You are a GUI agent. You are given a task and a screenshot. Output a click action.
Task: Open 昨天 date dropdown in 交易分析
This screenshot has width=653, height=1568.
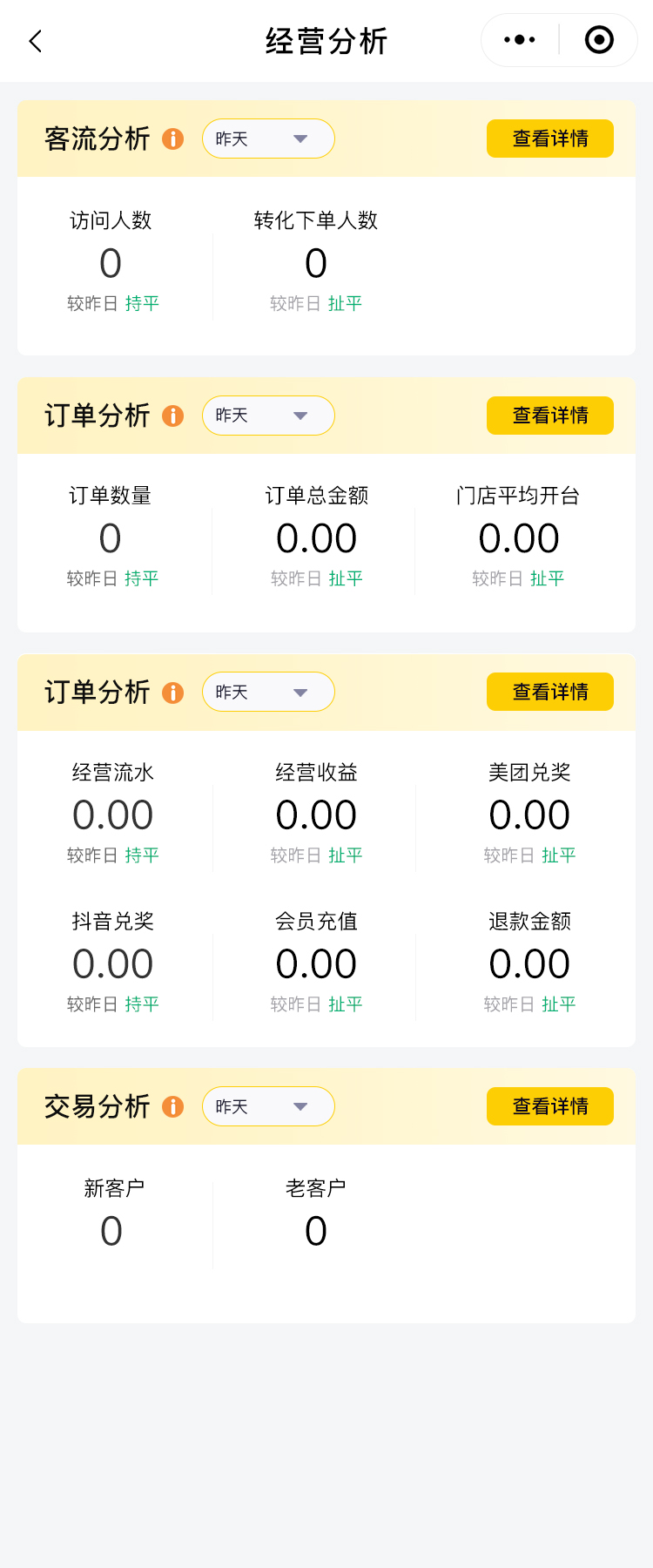point(268,1106)
